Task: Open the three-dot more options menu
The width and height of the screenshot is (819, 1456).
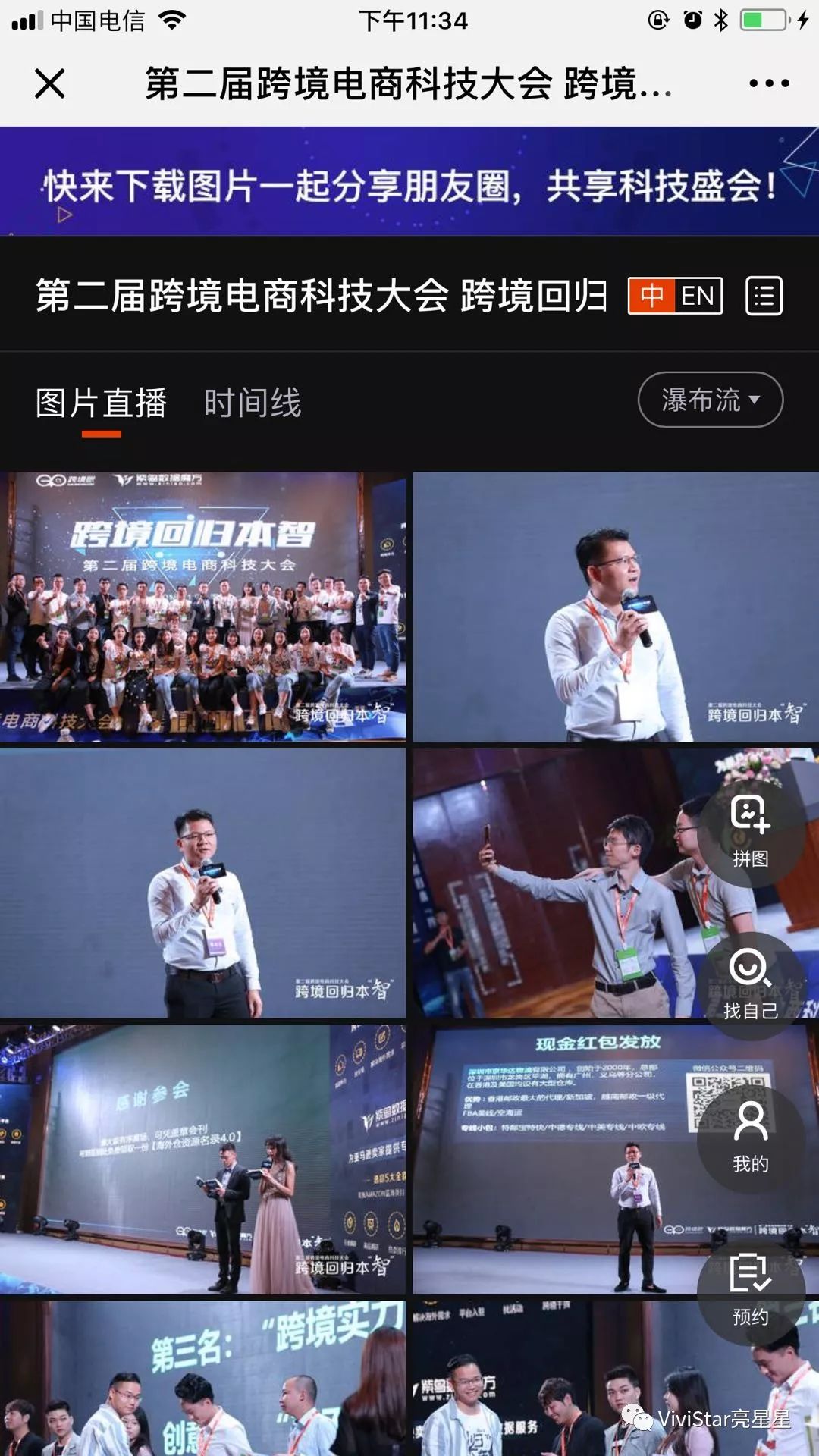Action: pos(769,83)
